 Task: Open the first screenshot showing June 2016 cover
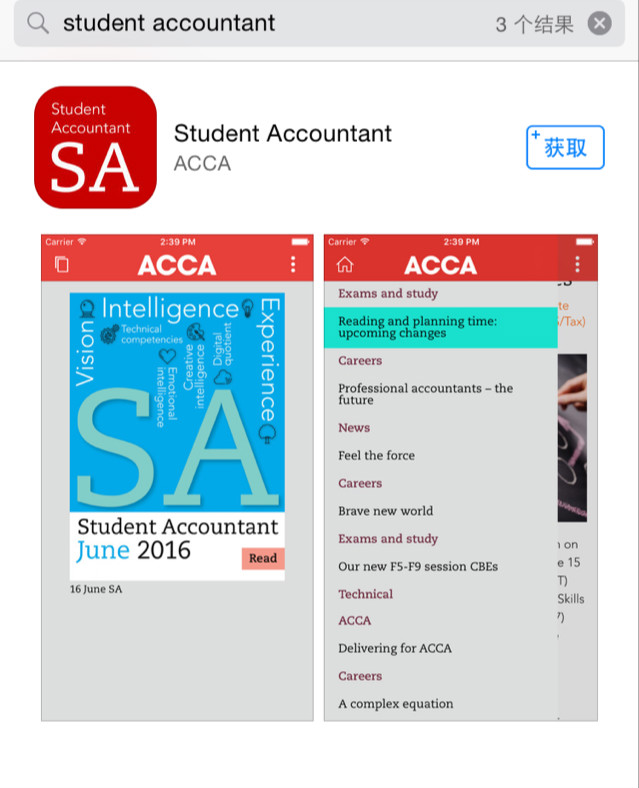click(177, 477)
